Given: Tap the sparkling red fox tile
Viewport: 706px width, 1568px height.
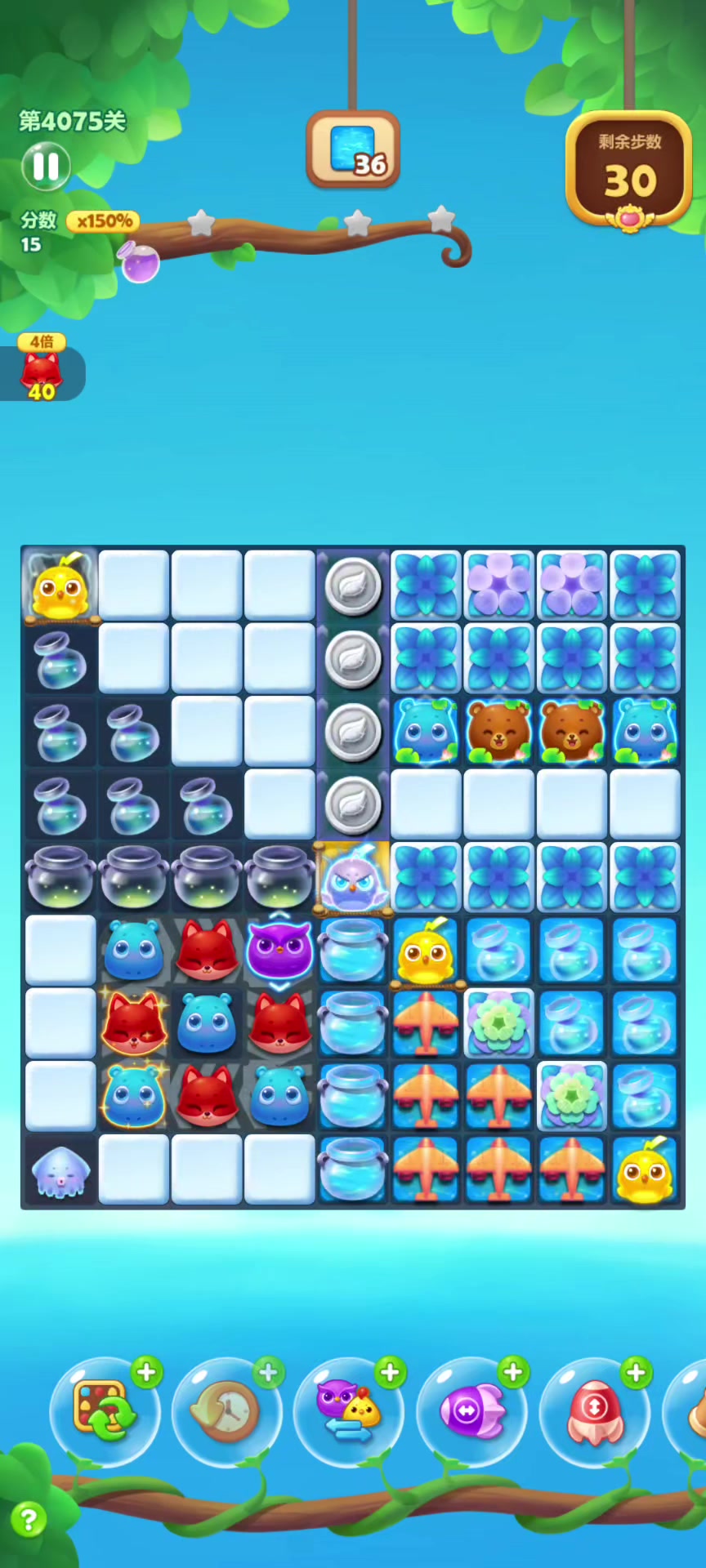Looking at the screenshot, I should click(x=133, y=1022).
